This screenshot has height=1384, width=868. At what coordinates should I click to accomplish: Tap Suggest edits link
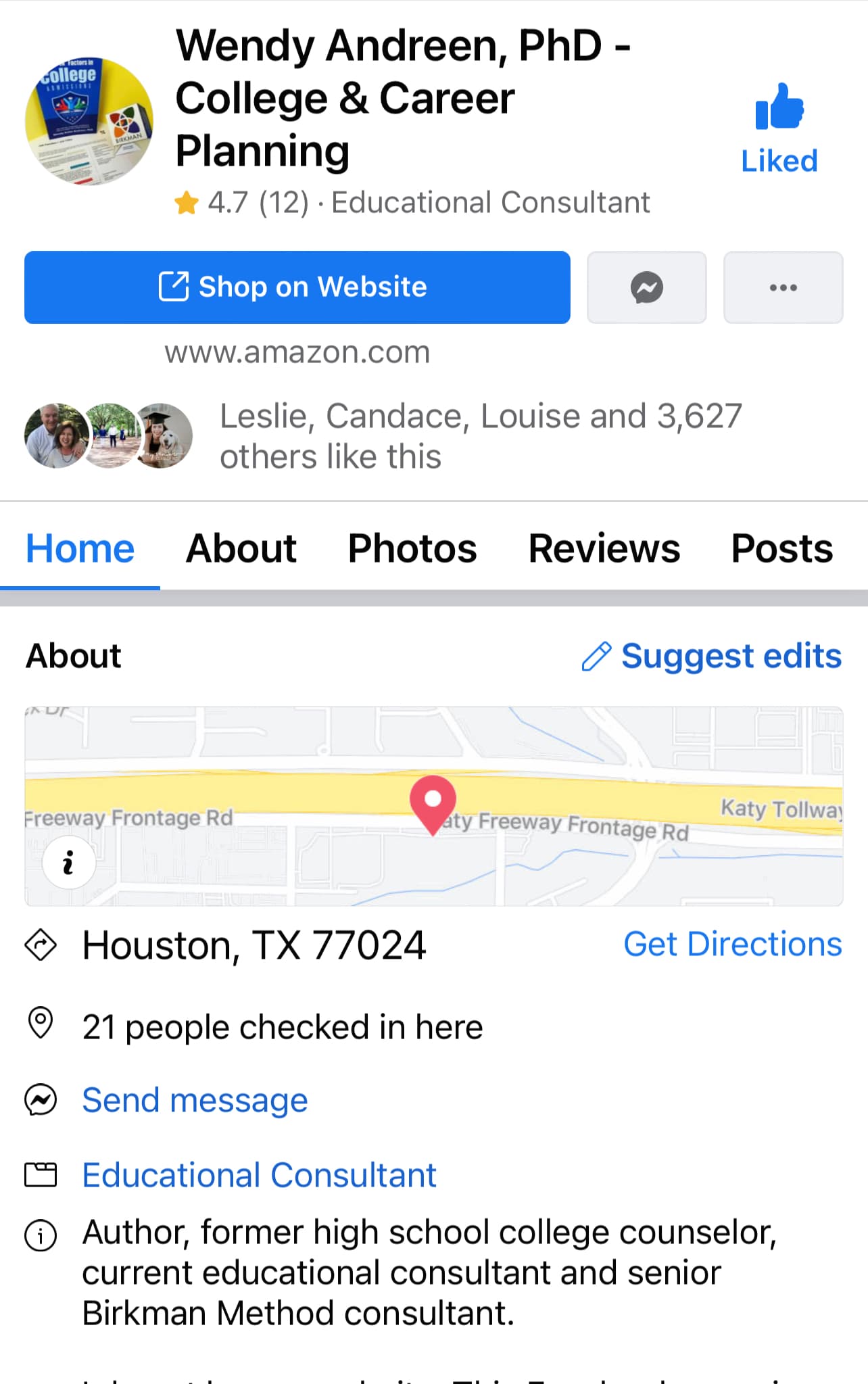pos(712,657)
